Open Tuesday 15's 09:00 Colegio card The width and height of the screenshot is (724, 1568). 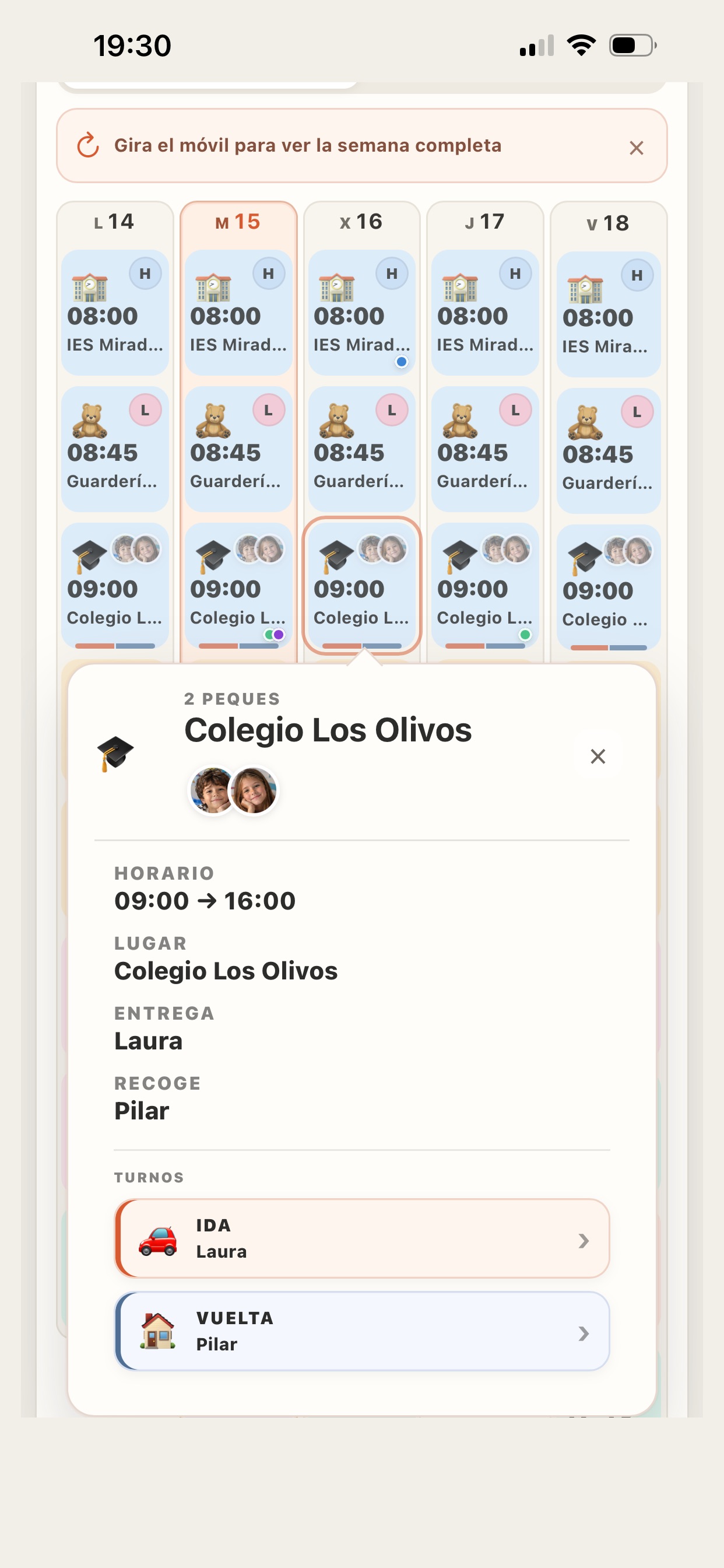238,586
